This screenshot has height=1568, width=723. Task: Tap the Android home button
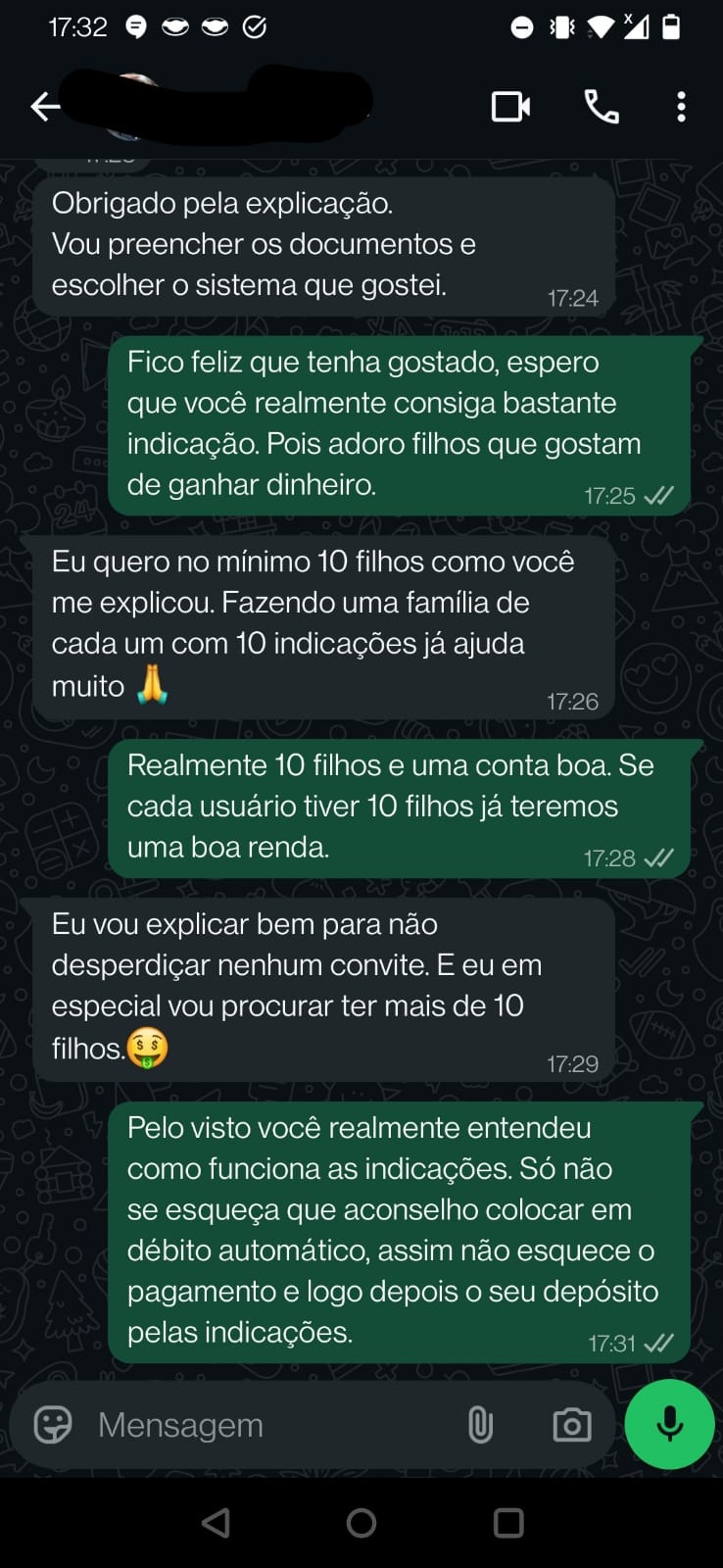pos(361,1524)
